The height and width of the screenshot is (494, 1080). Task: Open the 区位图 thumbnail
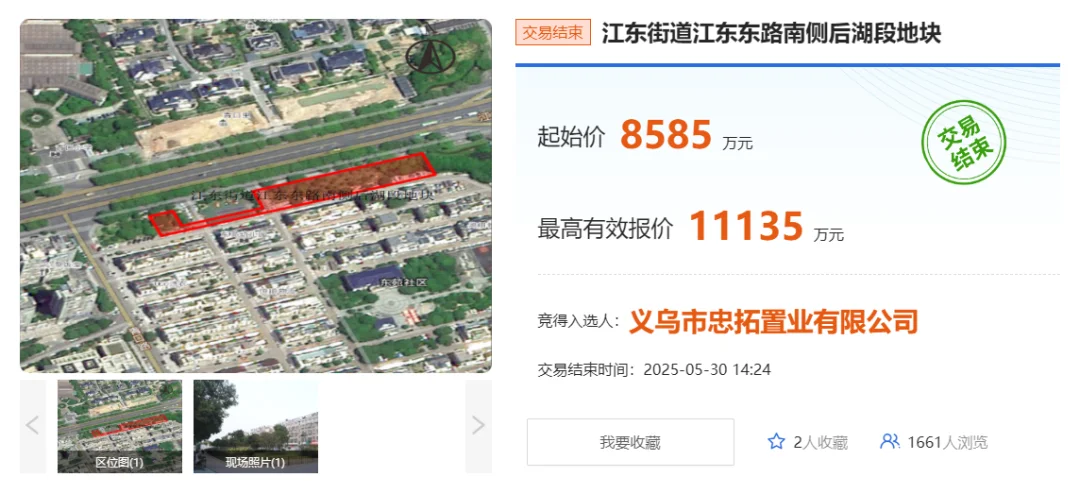click(x=119, y=426)
